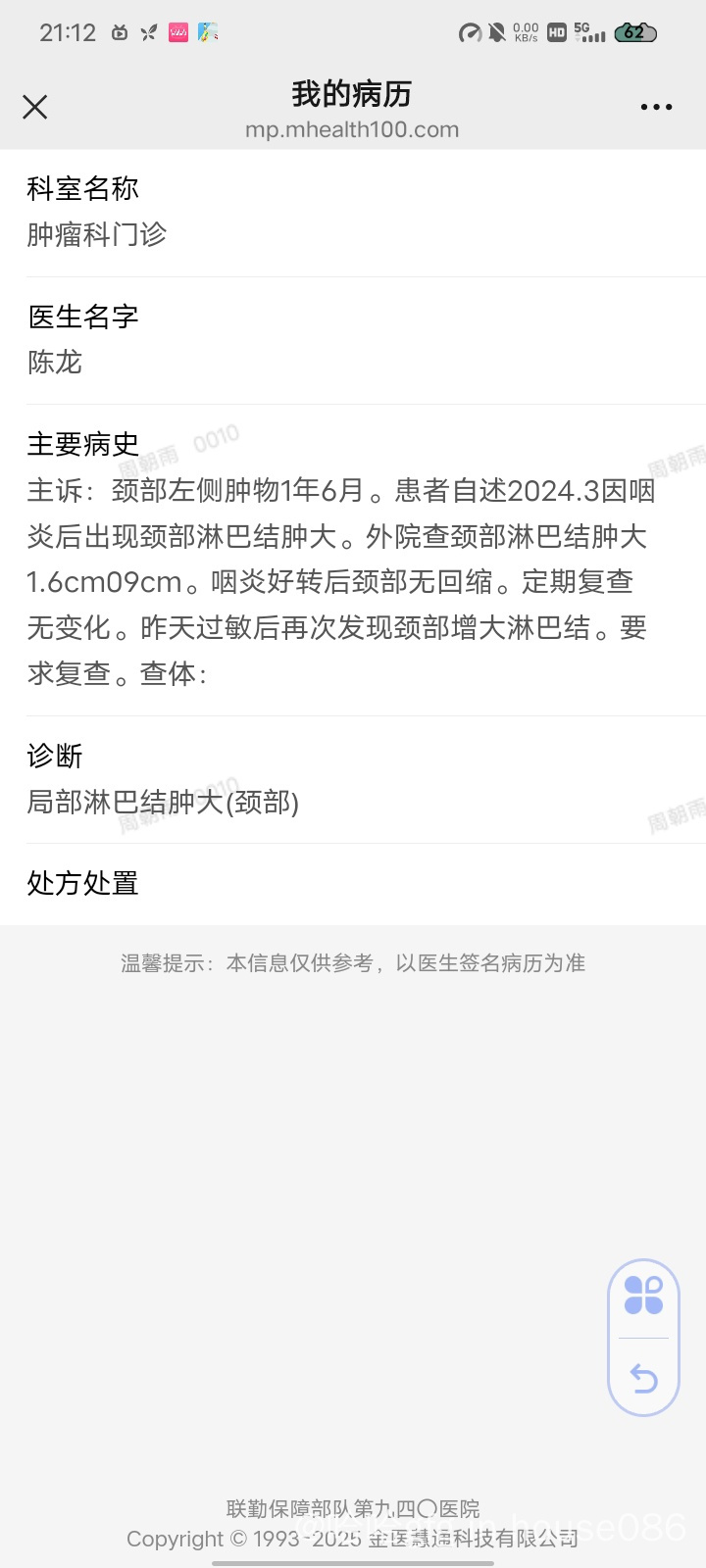Close the 我的病历 web page

click(x=35, y=107)
